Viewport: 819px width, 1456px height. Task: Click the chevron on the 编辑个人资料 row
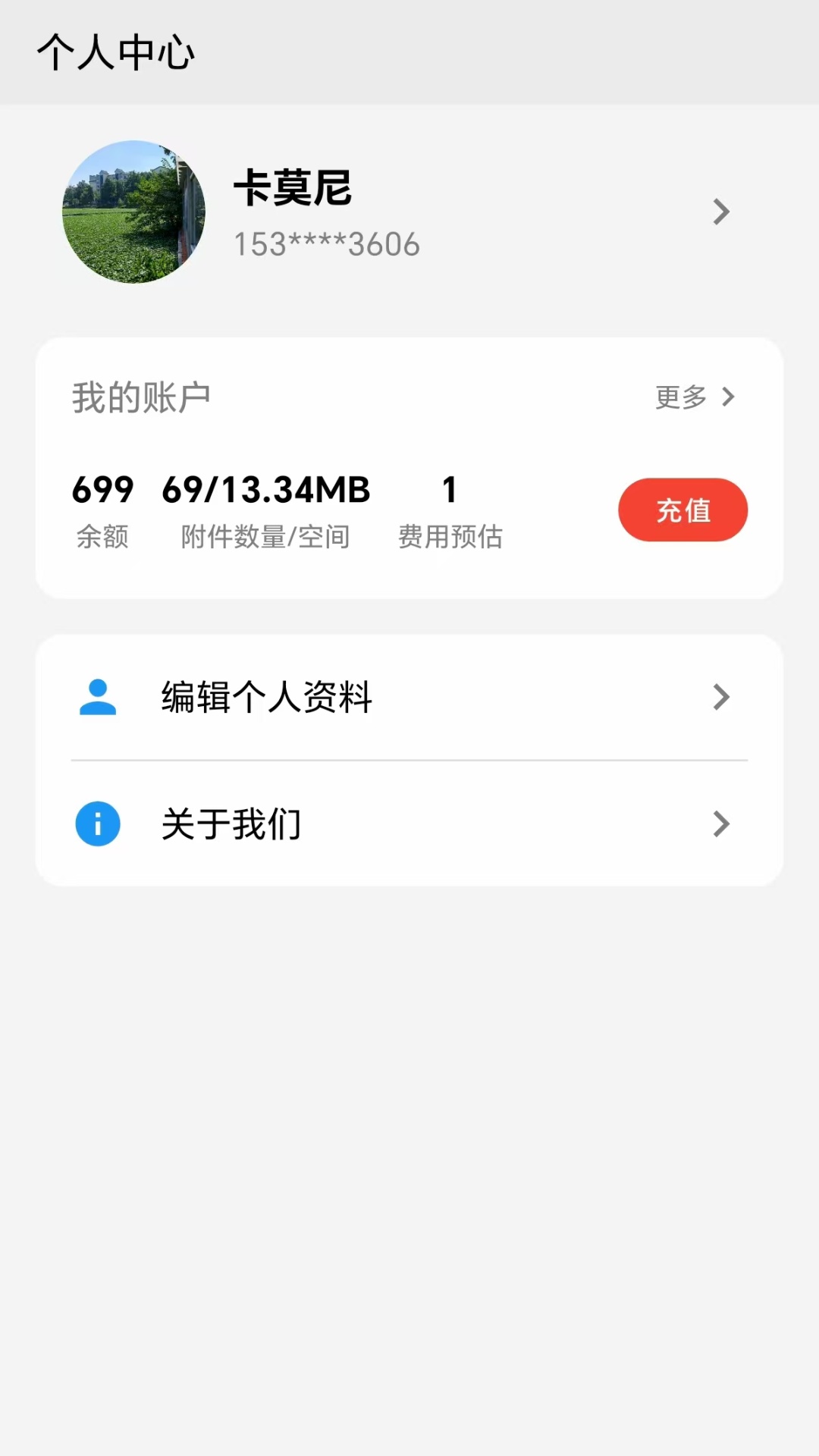coord(721,697)
